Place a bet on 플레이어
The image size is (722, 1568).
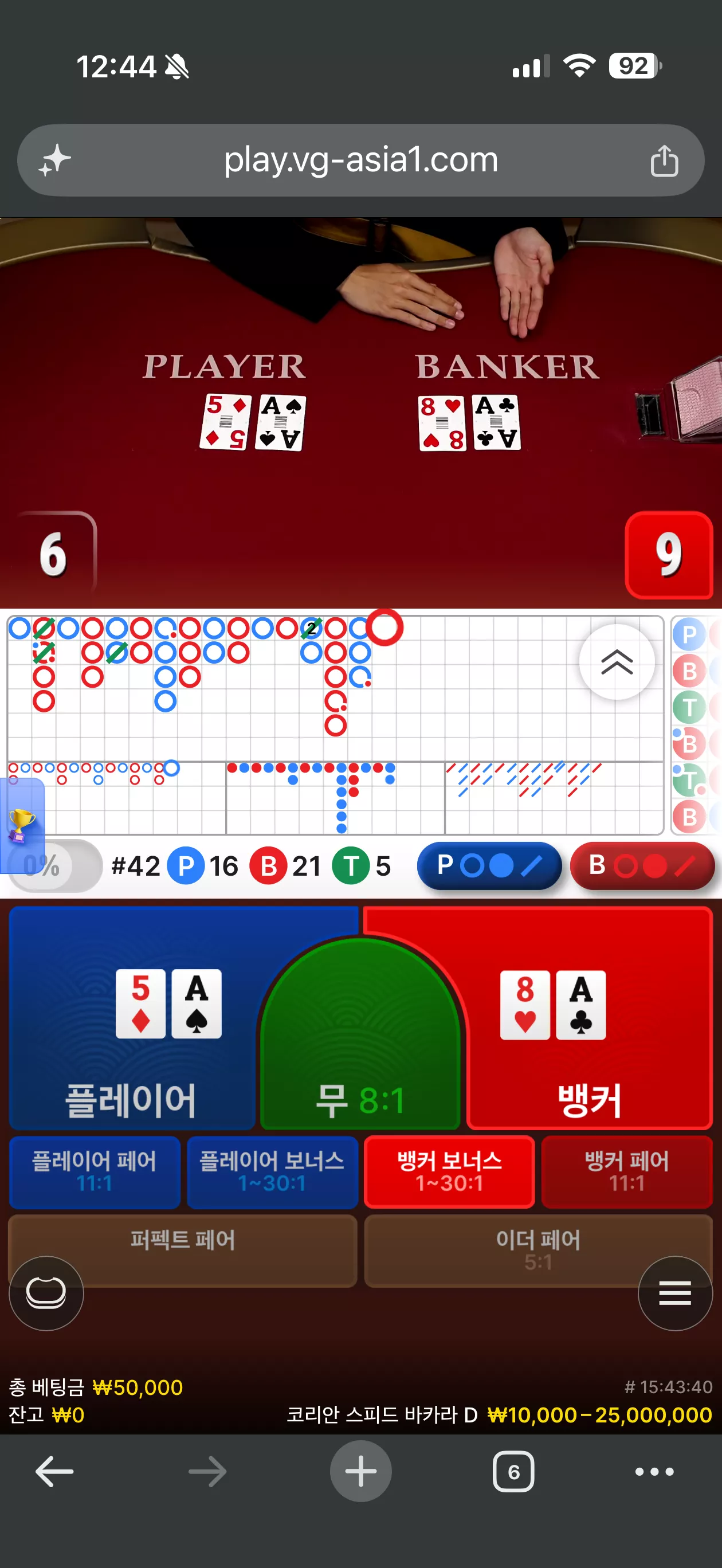[x=131, y=1017]
